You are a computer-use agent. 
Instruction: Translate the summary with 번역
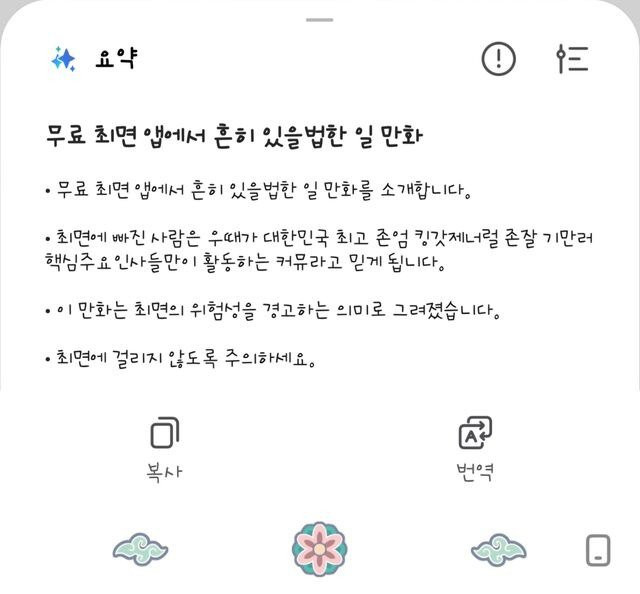475,448
